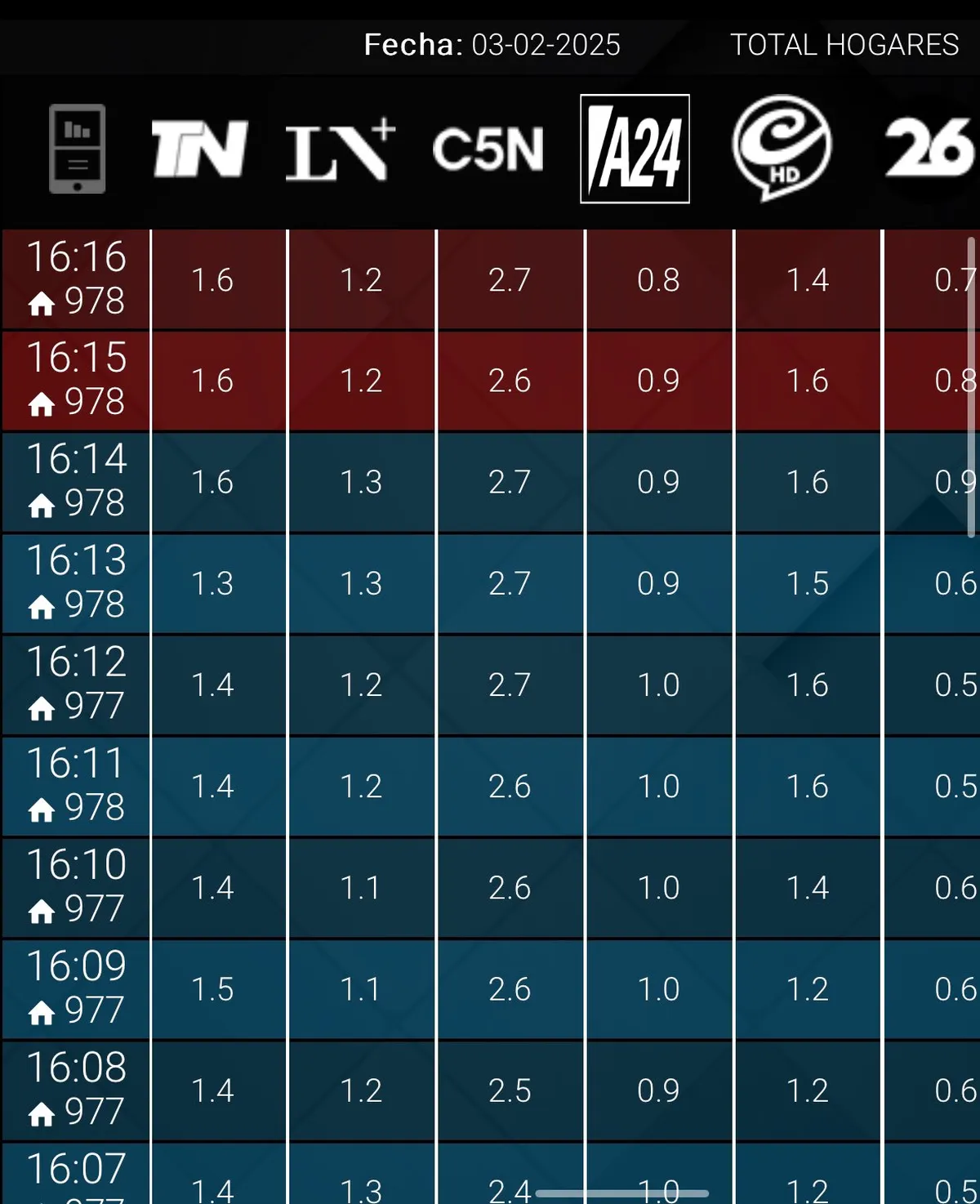Select the A24 channel column header
Viewport: 980px width, 1204px height.
(635, 149)
